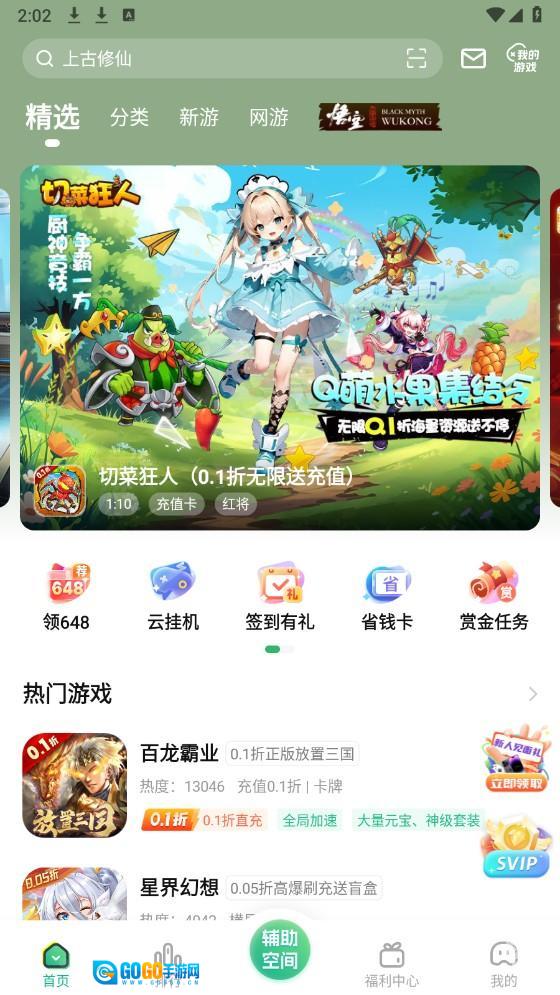
Task: Open the SVIP floating badge
Action: (x=516, y=847)
